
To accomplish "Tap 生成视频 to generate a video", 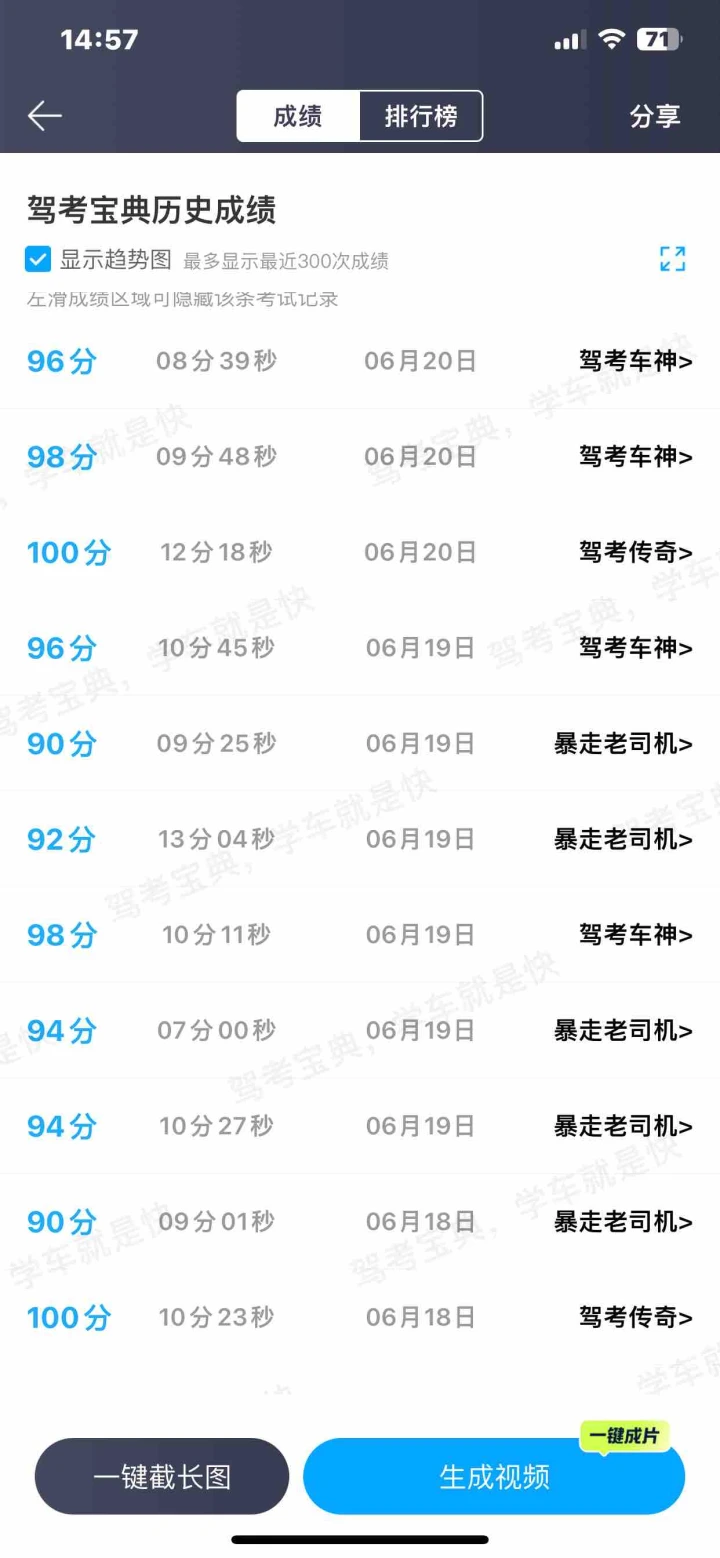I will [x=494, y=1476].
